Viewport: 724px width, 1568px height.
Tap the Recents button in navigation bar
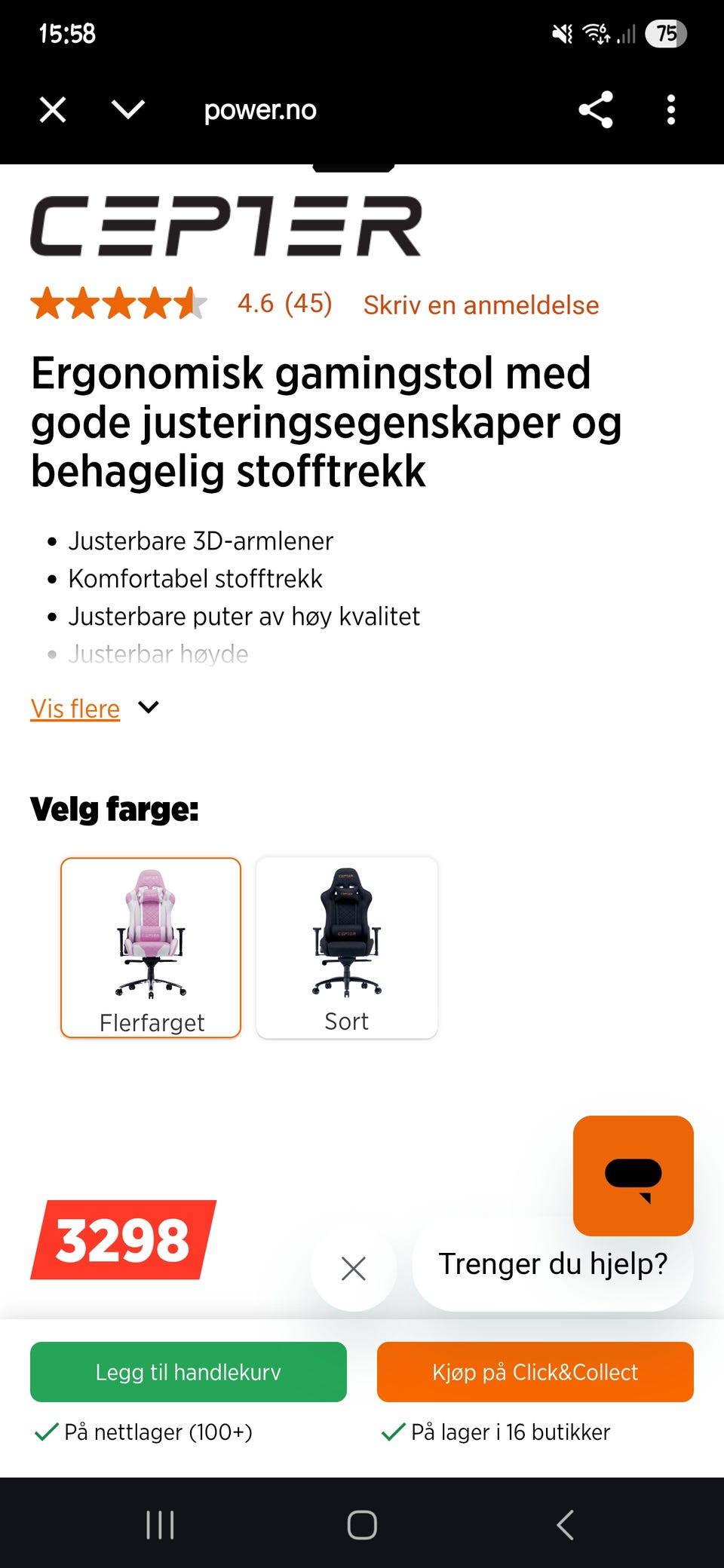click(159, 1524)
